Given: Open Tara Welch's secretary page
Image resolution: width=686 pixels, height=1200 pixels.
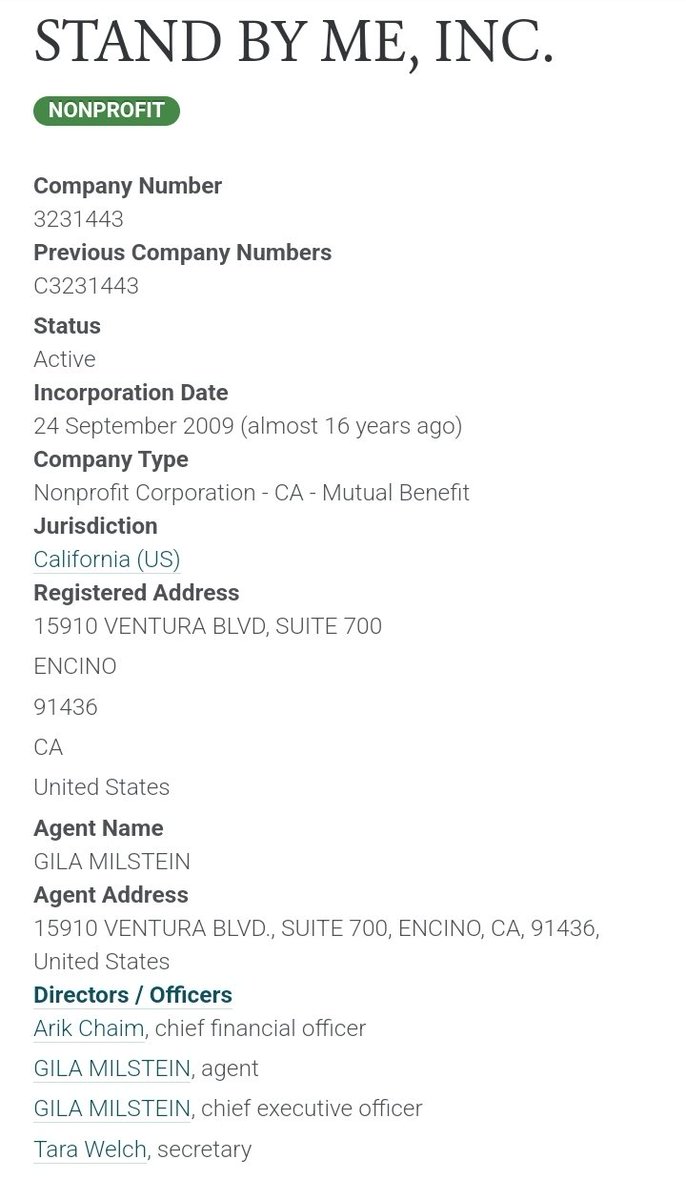Looking at the screenshot, I should click(x=90, y=1149).
